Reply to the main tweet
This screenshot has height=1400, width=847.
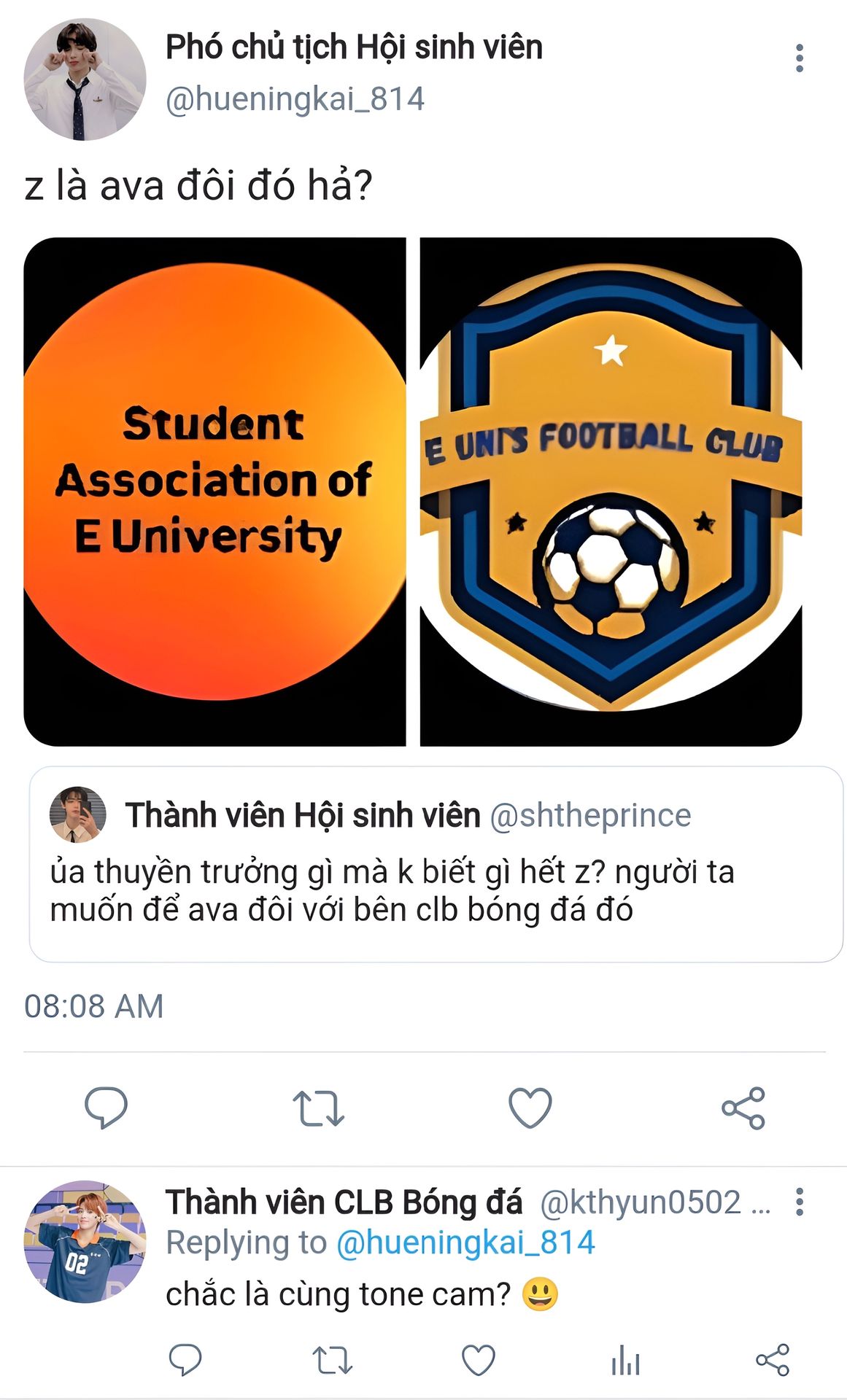[107, 1108]
